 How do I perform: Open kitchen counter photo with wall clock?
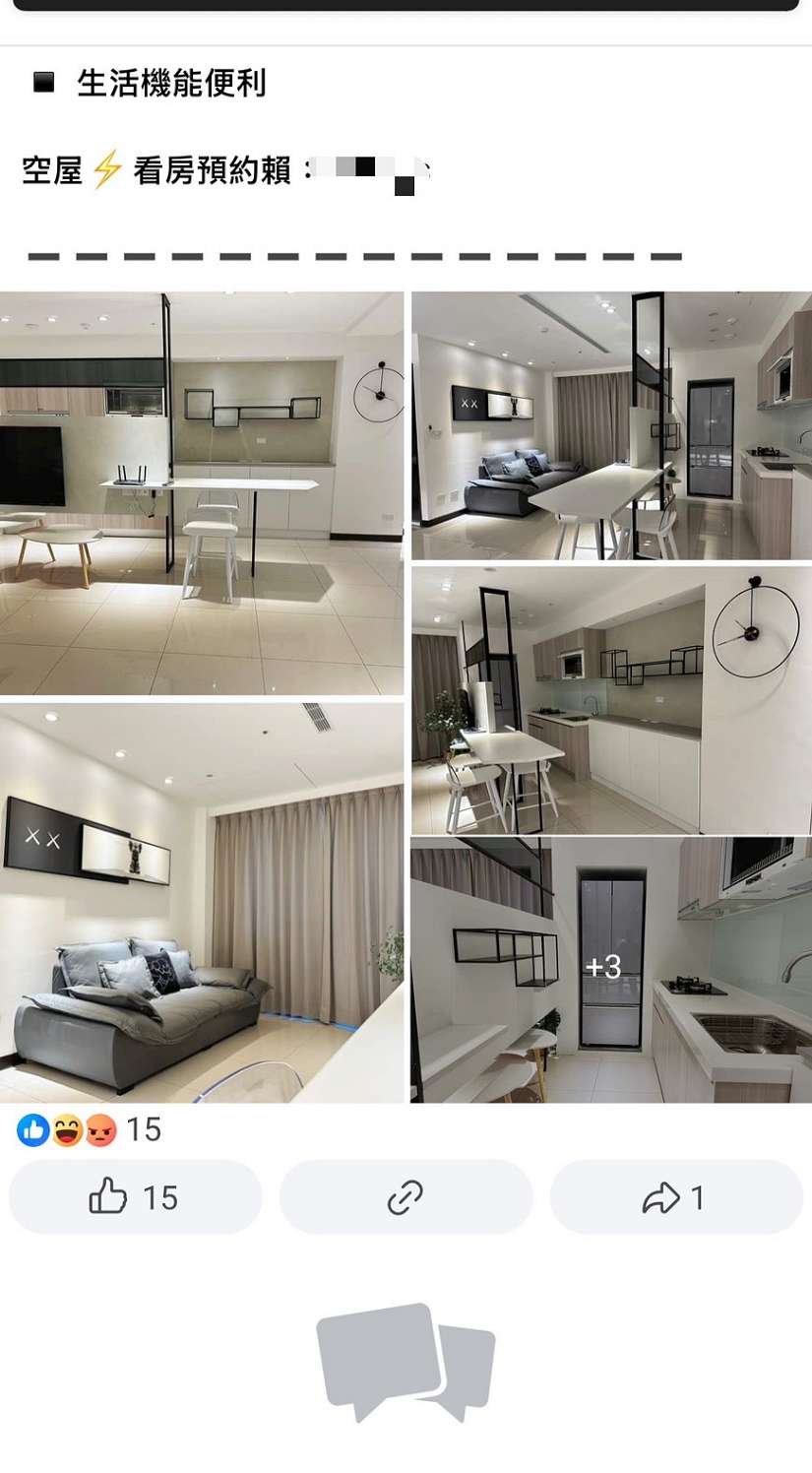click(x=610, y=699)
